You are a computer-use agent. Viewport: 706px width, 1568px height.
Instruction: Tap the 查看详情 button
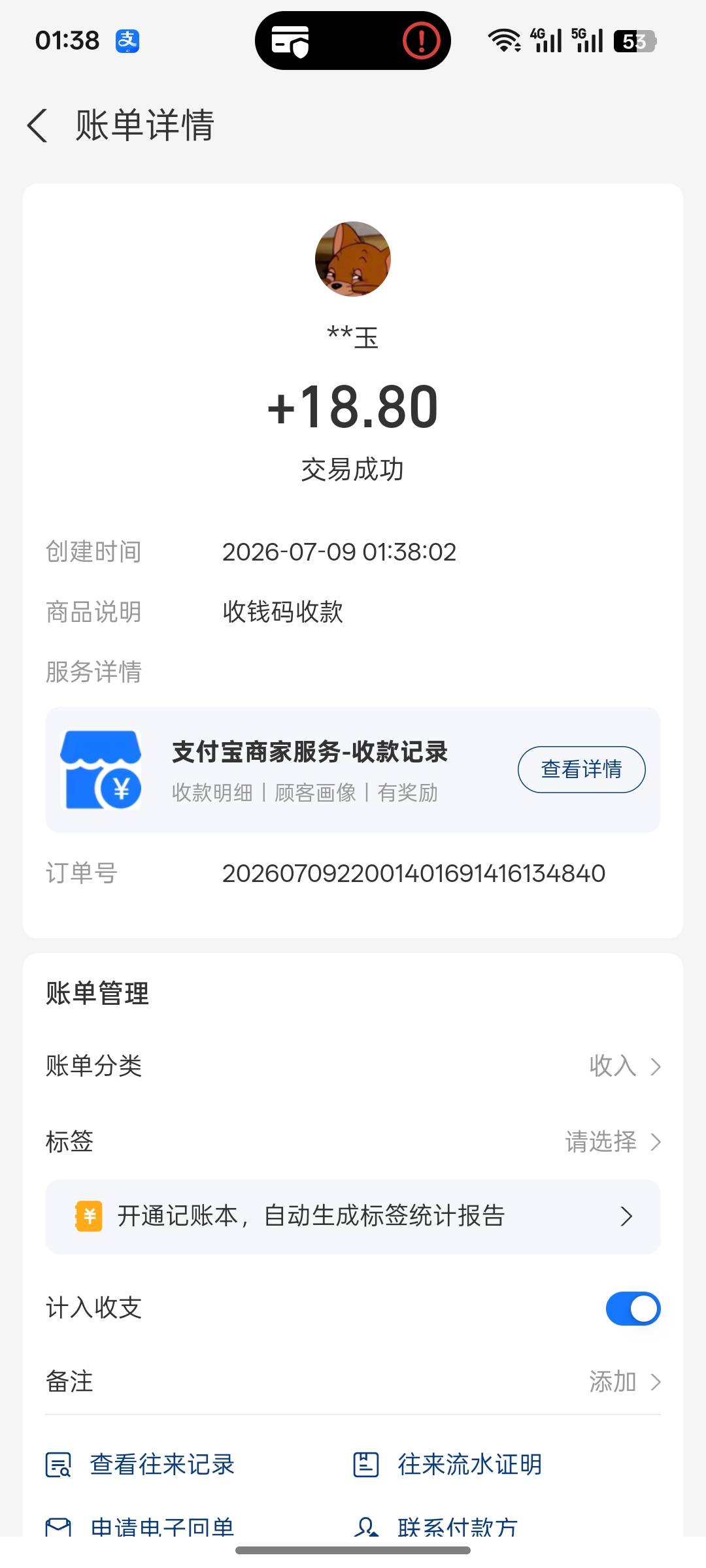(x=581, y=769)
